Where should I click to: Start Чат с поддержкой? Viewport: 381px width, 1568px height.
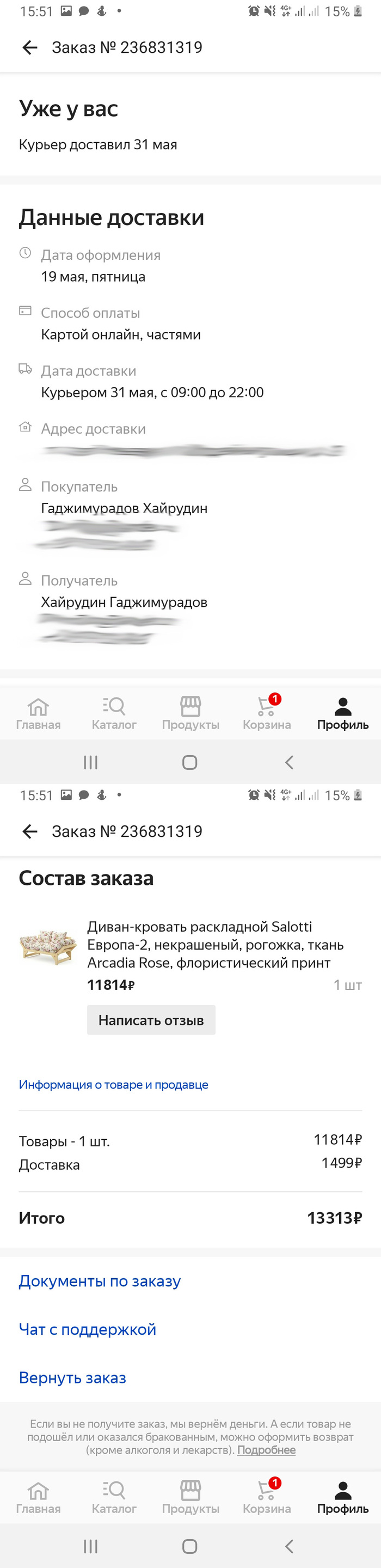pos(88,1330)
